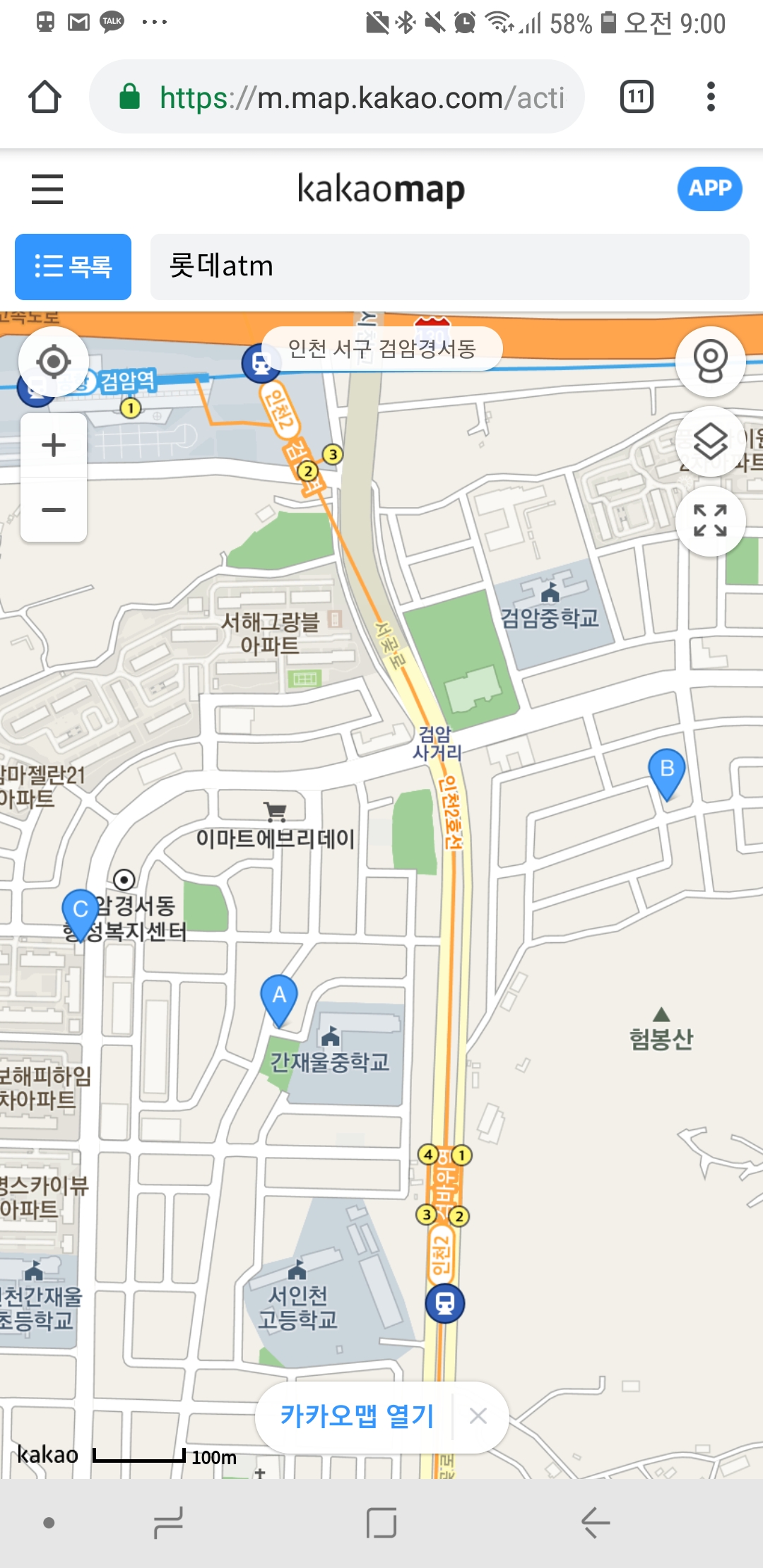Open the roadview pin button
Viewport: 763px width, 1568px height.
(x=710, y=362)
